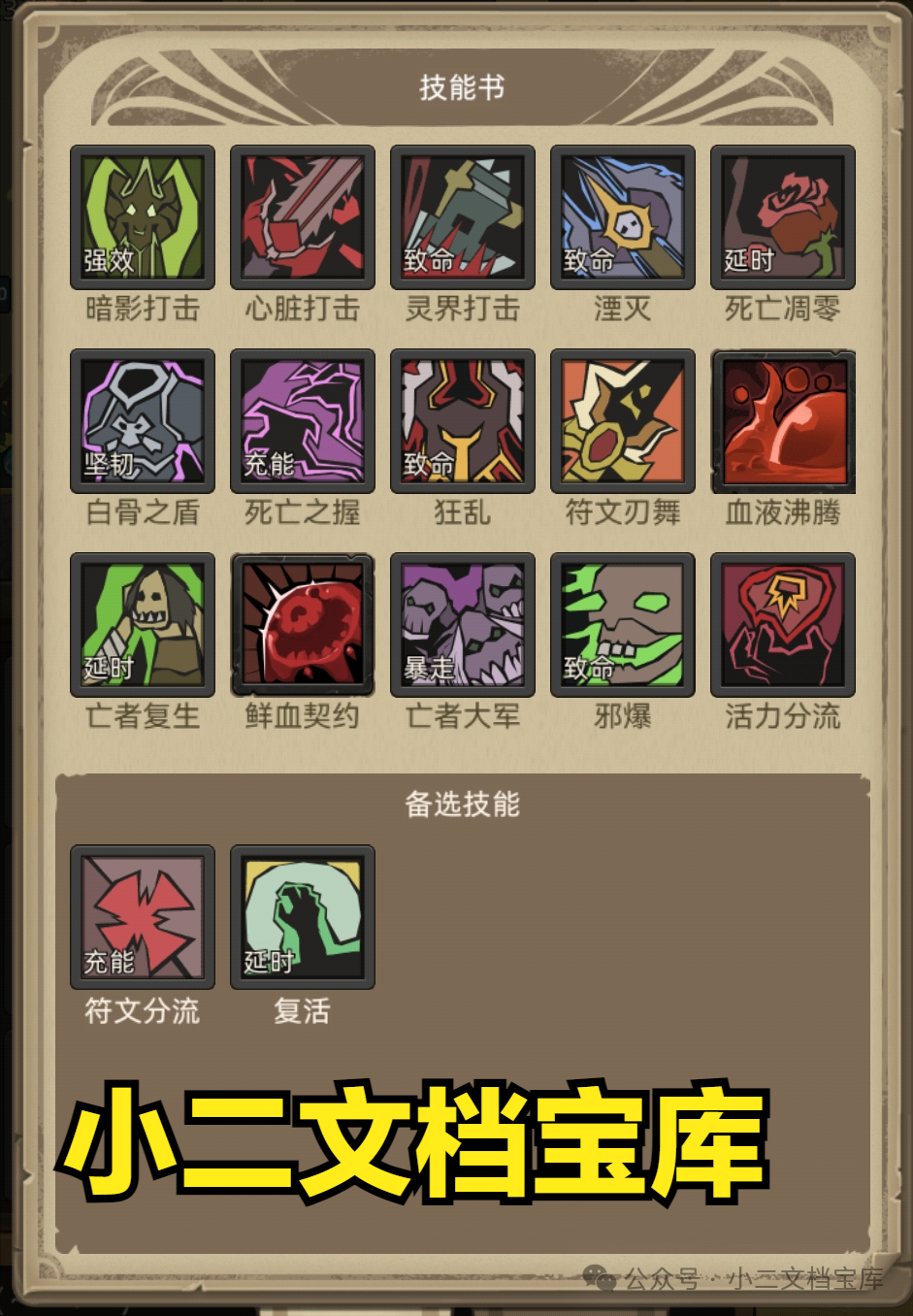Choose the 活力分流 skill tile
The height and width of the screenshot is (1316, 913).
[x=783, y=625]
